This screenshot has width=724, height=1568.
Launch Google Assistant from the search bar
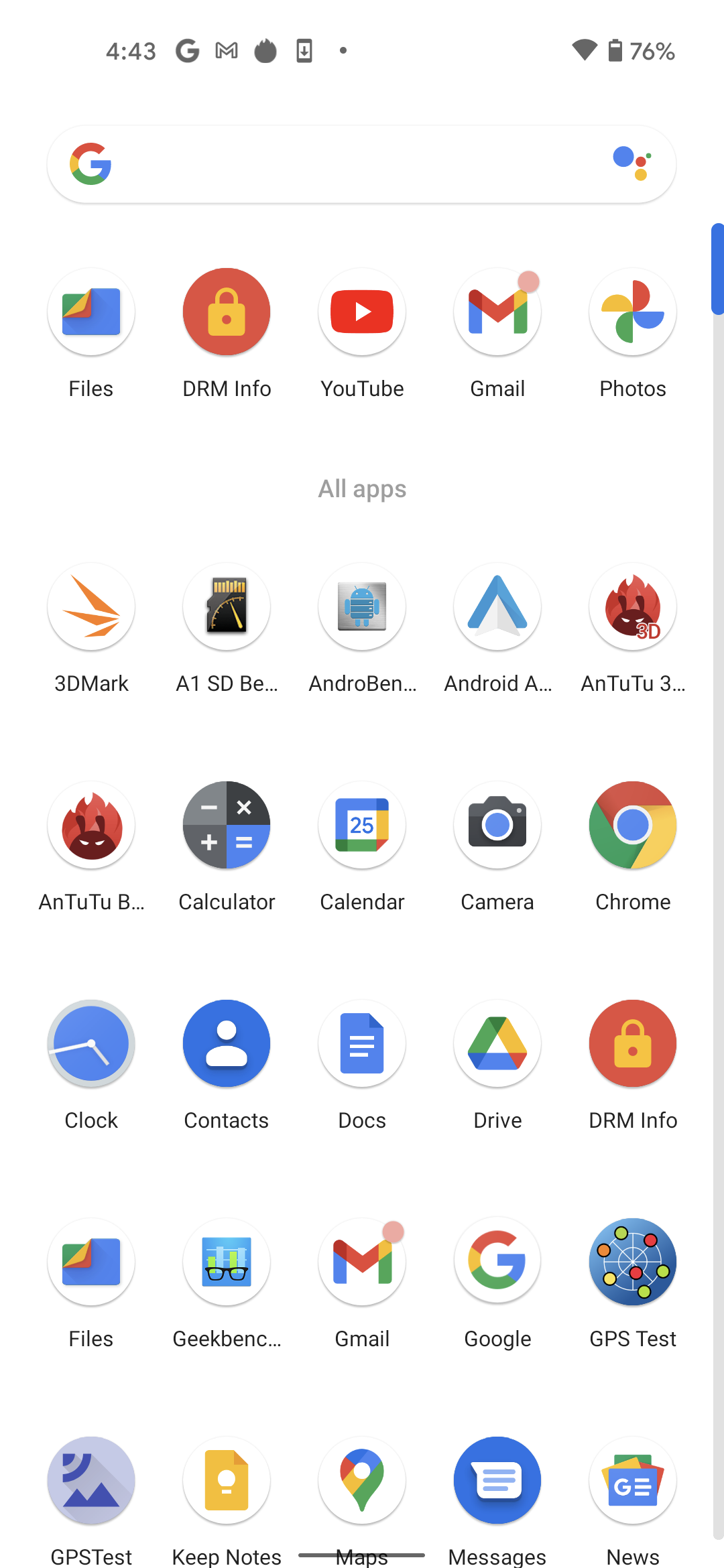pyautogui.click(x=632, y=164)
